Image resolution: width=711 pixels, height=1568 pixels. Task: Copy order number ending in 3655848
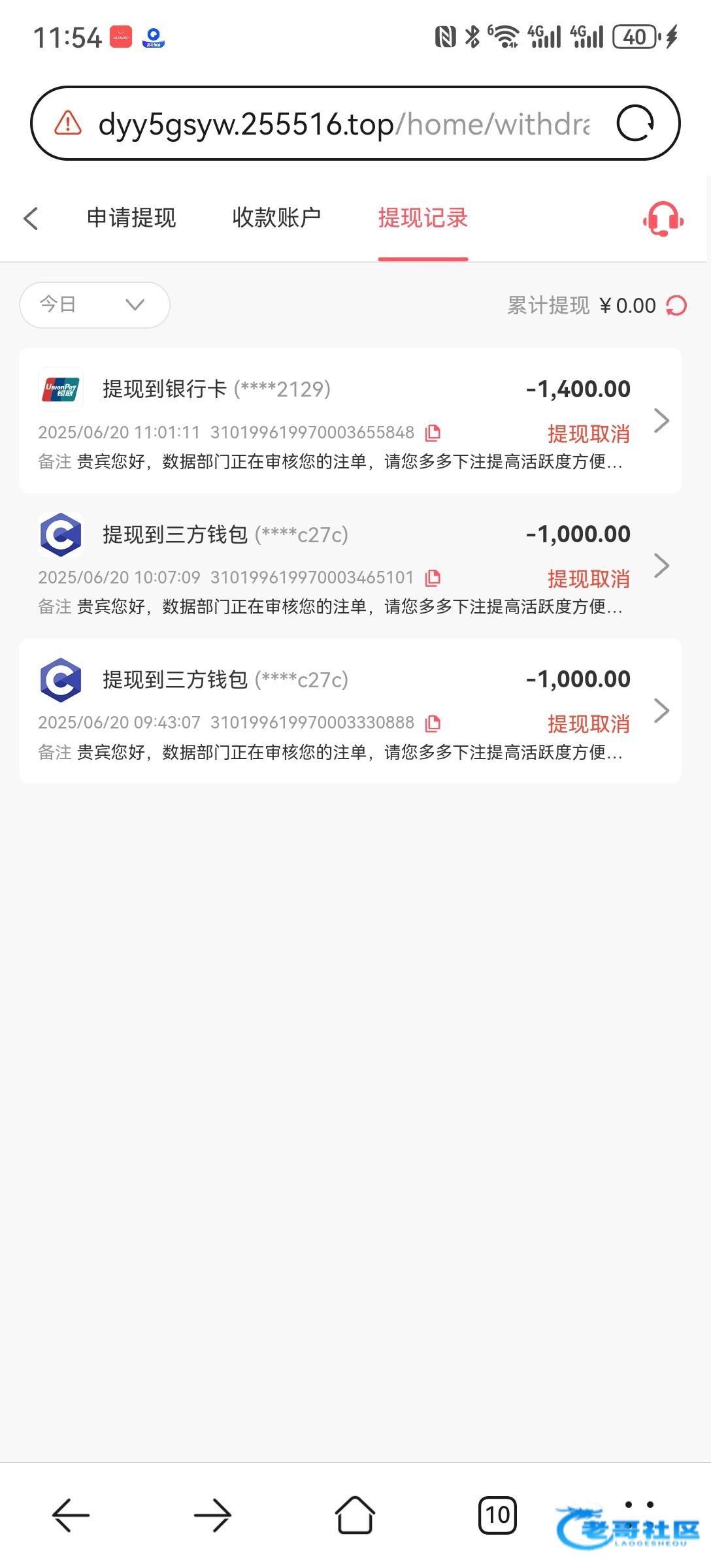pos(433,433)
